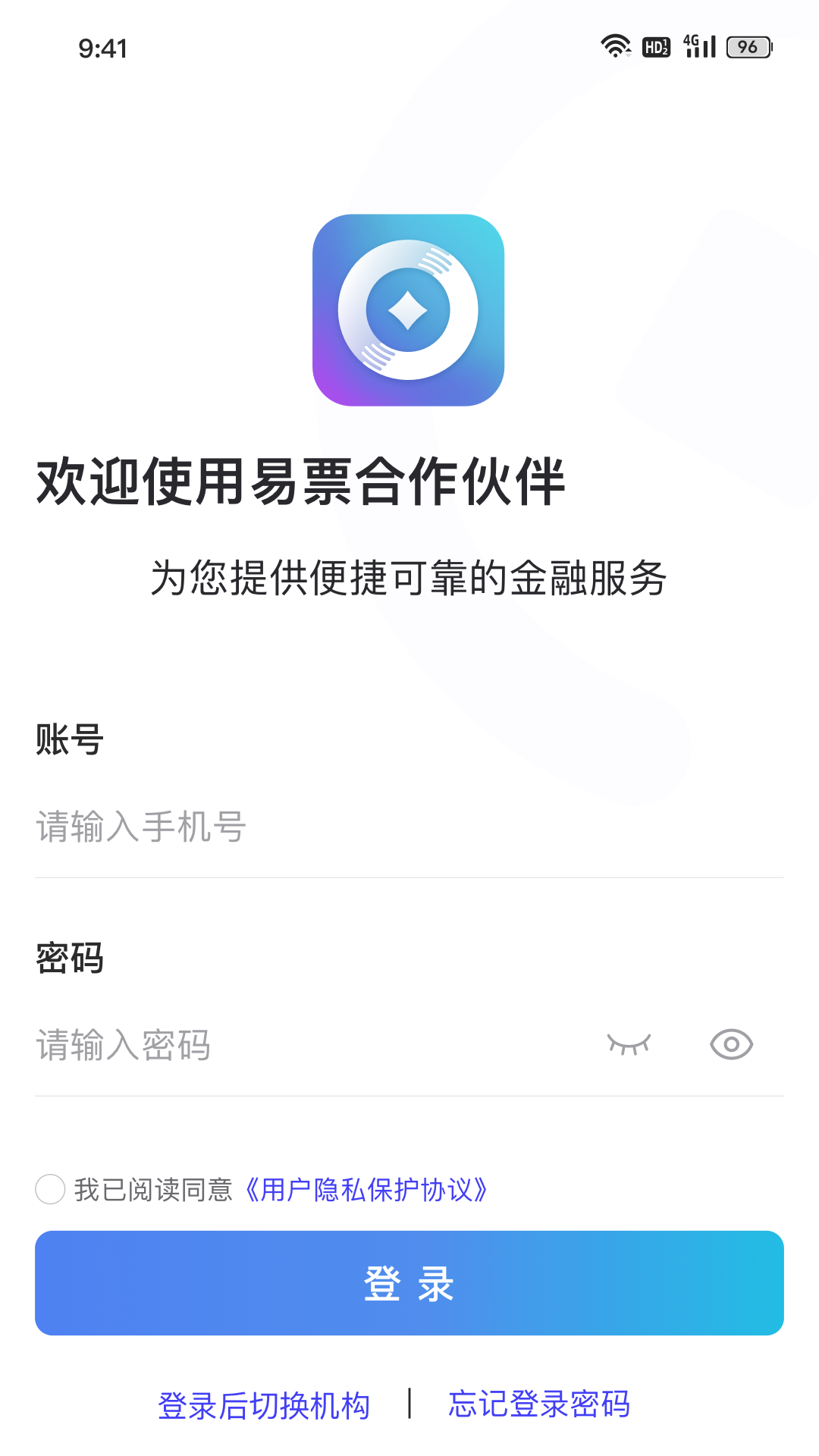Open 忘记登录密码 link
819x1456 pixels.
click(539, 1404)
